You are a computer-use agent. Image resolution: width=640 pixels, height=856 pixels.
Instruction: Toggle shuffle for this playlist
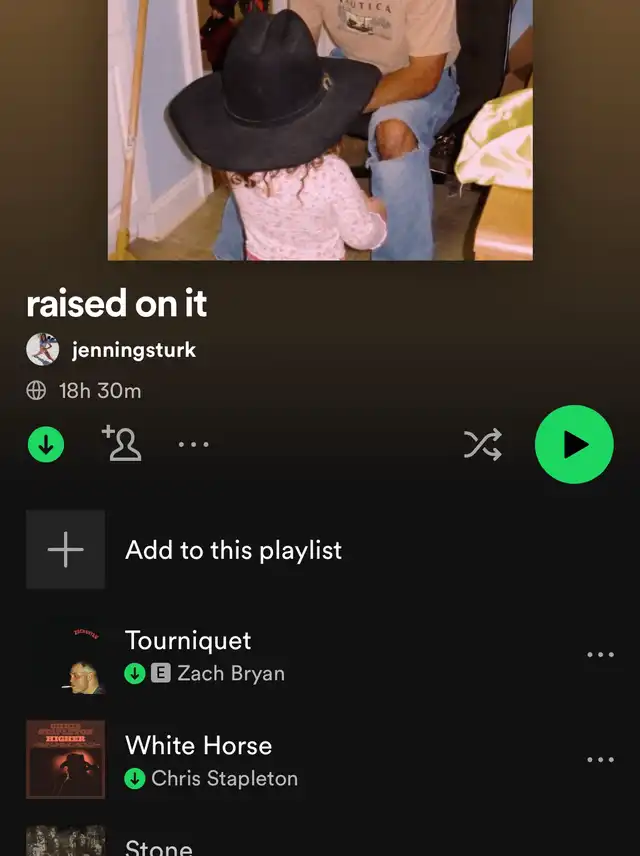click(x=482, y=445)
